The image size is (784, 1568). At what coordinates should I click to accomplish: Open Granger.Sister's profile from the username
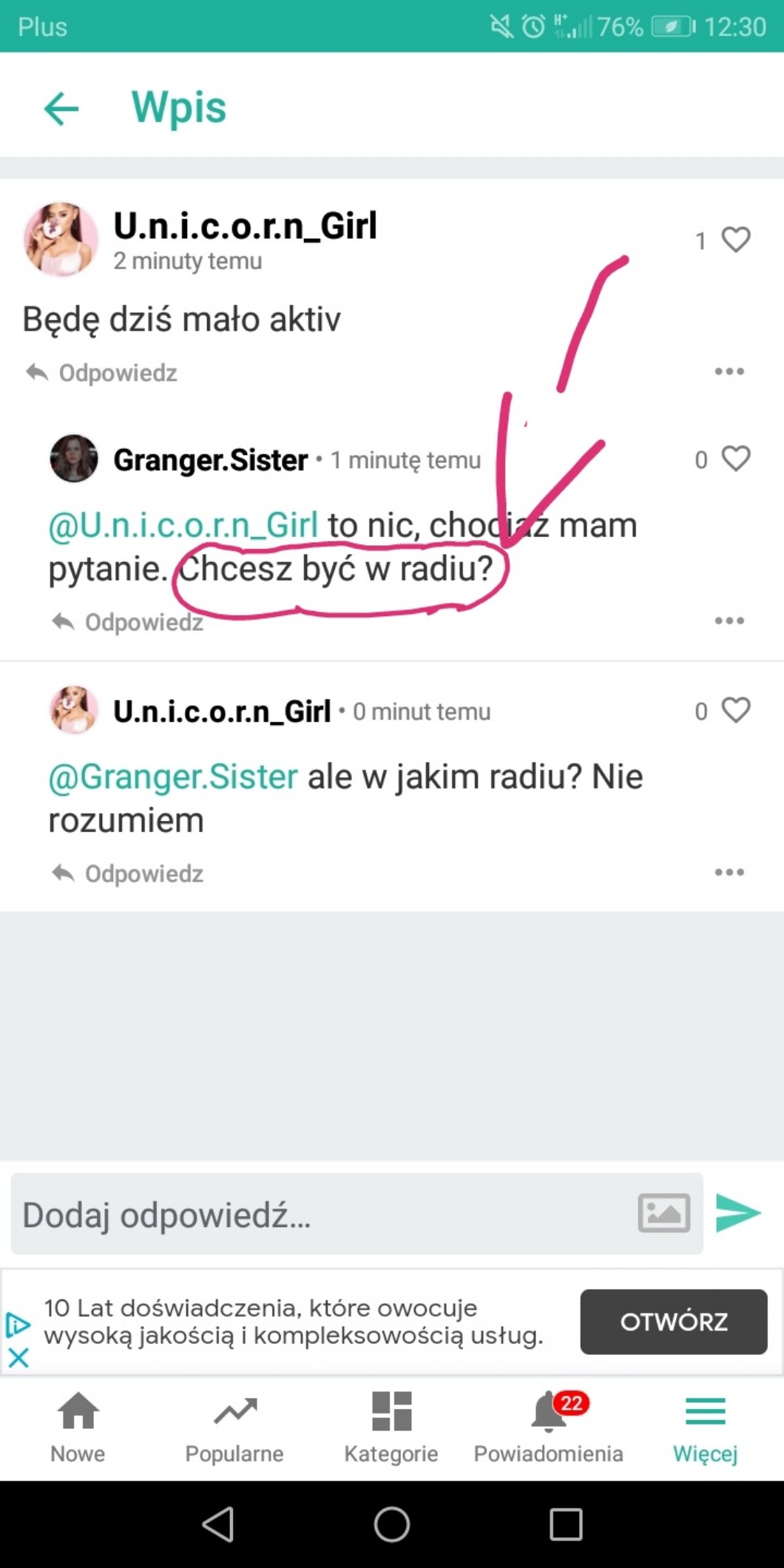(x=210, y=460)
